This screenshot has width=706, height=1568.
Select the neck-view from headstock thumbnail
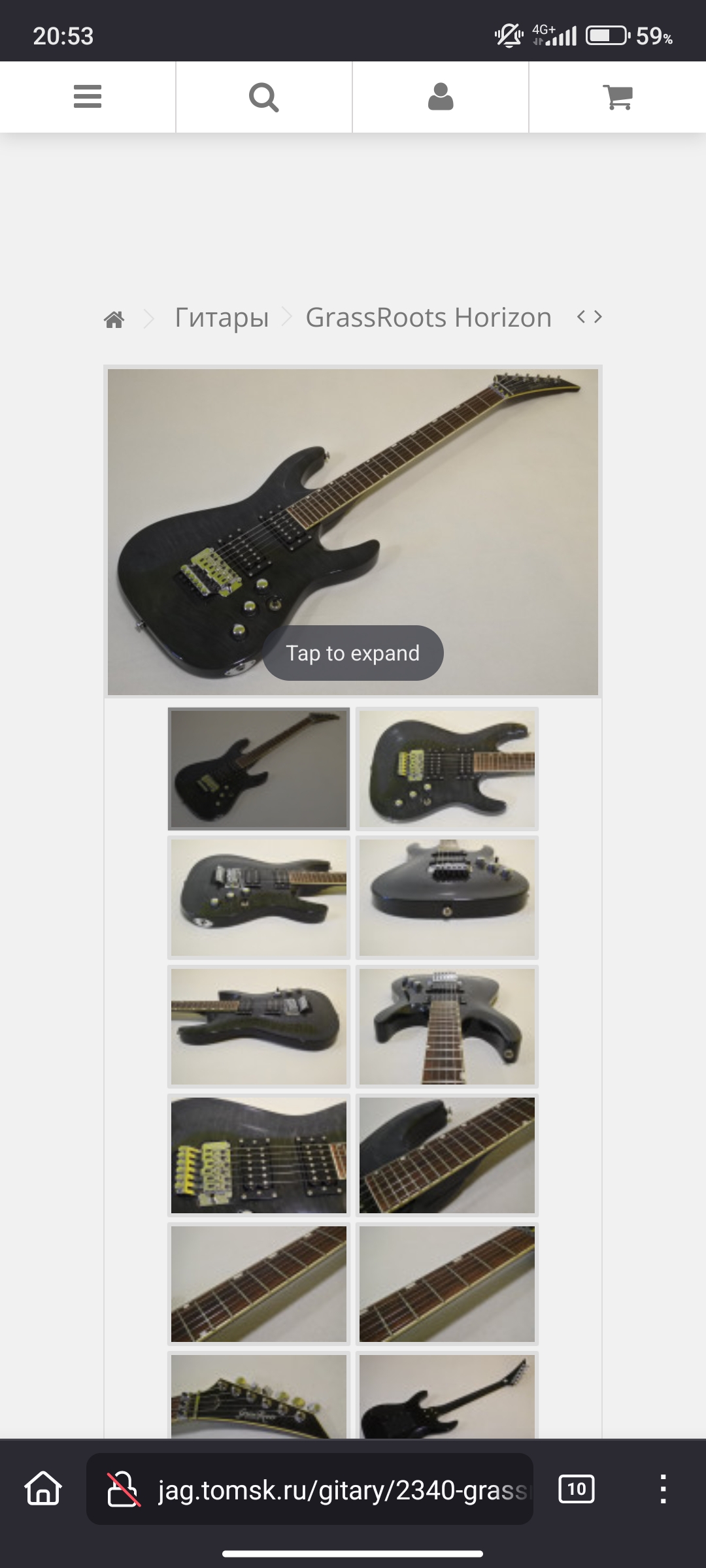[447, 1026]
